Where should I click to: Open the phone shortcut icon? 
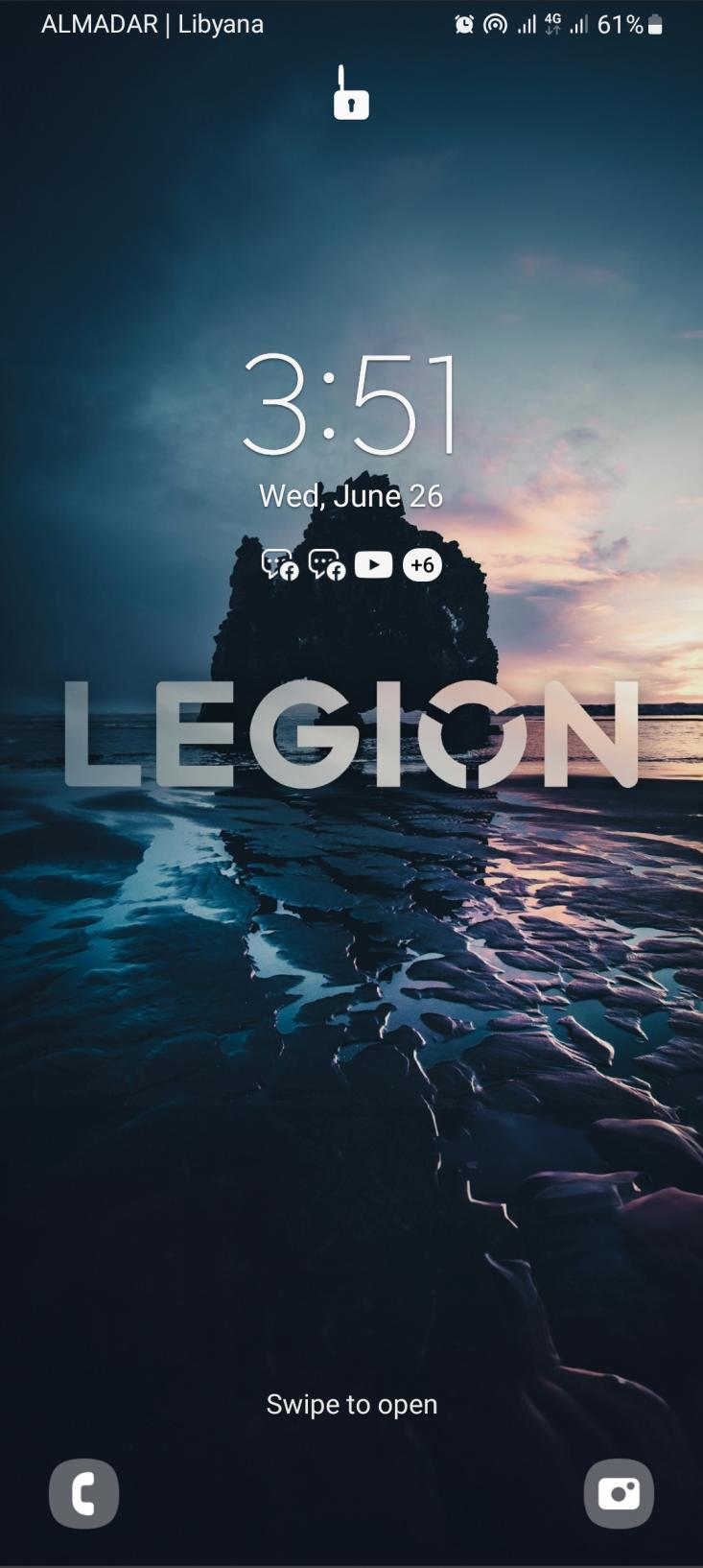[83, 1493]
